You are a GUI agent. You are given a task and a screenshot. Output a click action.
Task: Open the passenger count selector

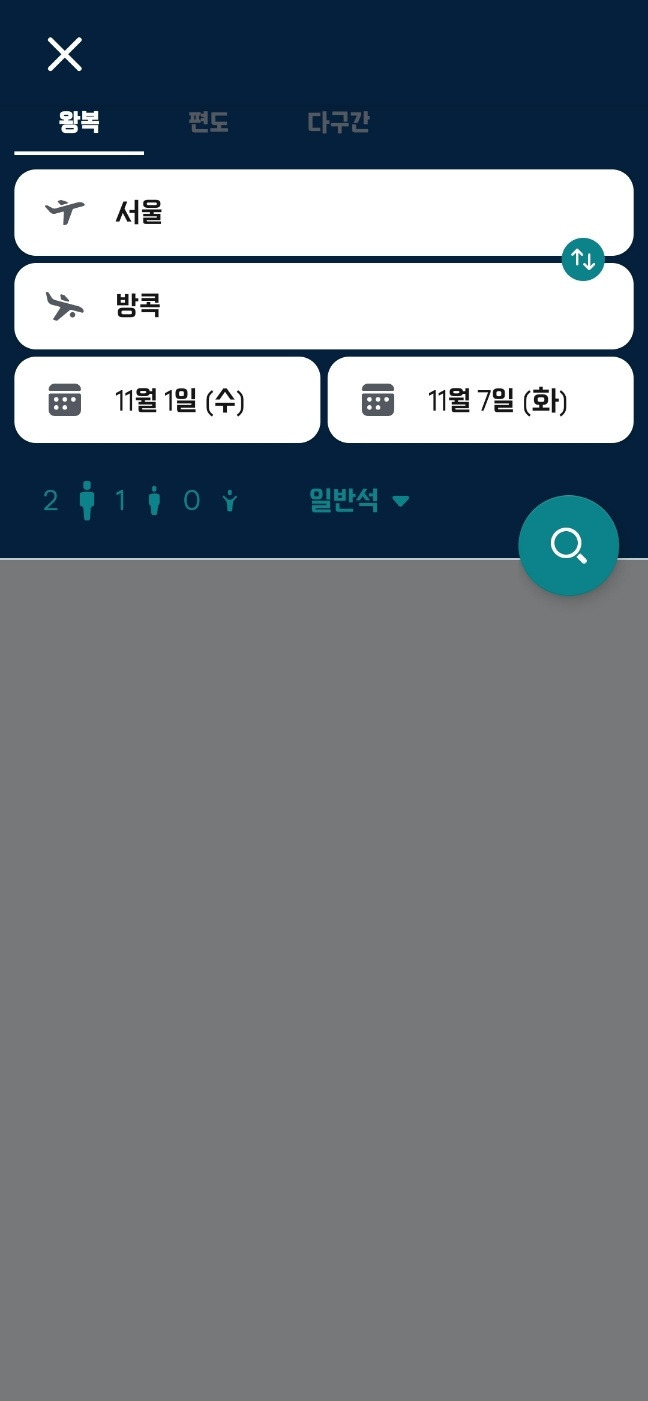(140, 500)
